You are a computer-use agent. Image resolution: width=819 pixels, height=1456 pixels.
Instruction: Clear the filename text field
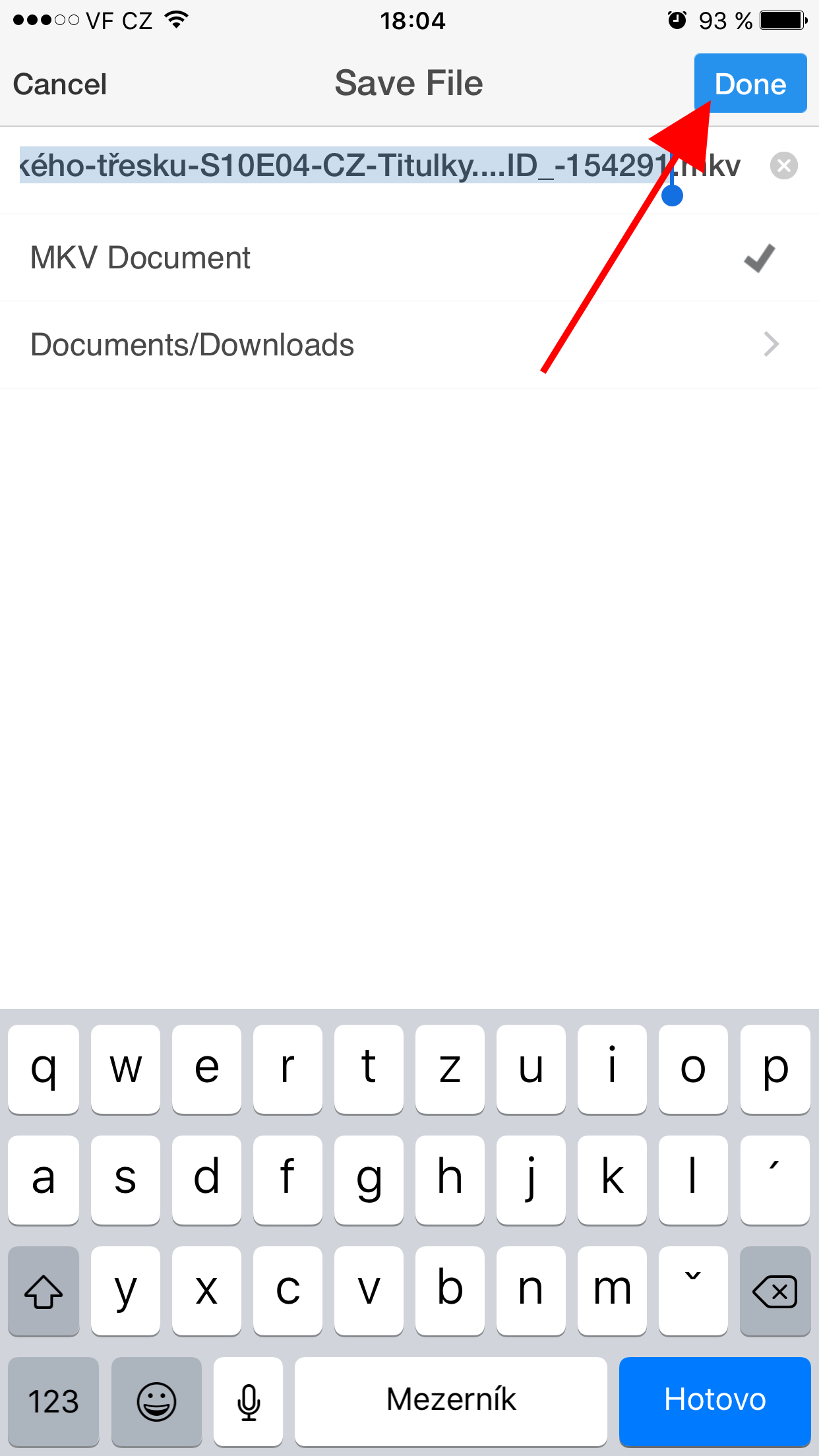783,166
